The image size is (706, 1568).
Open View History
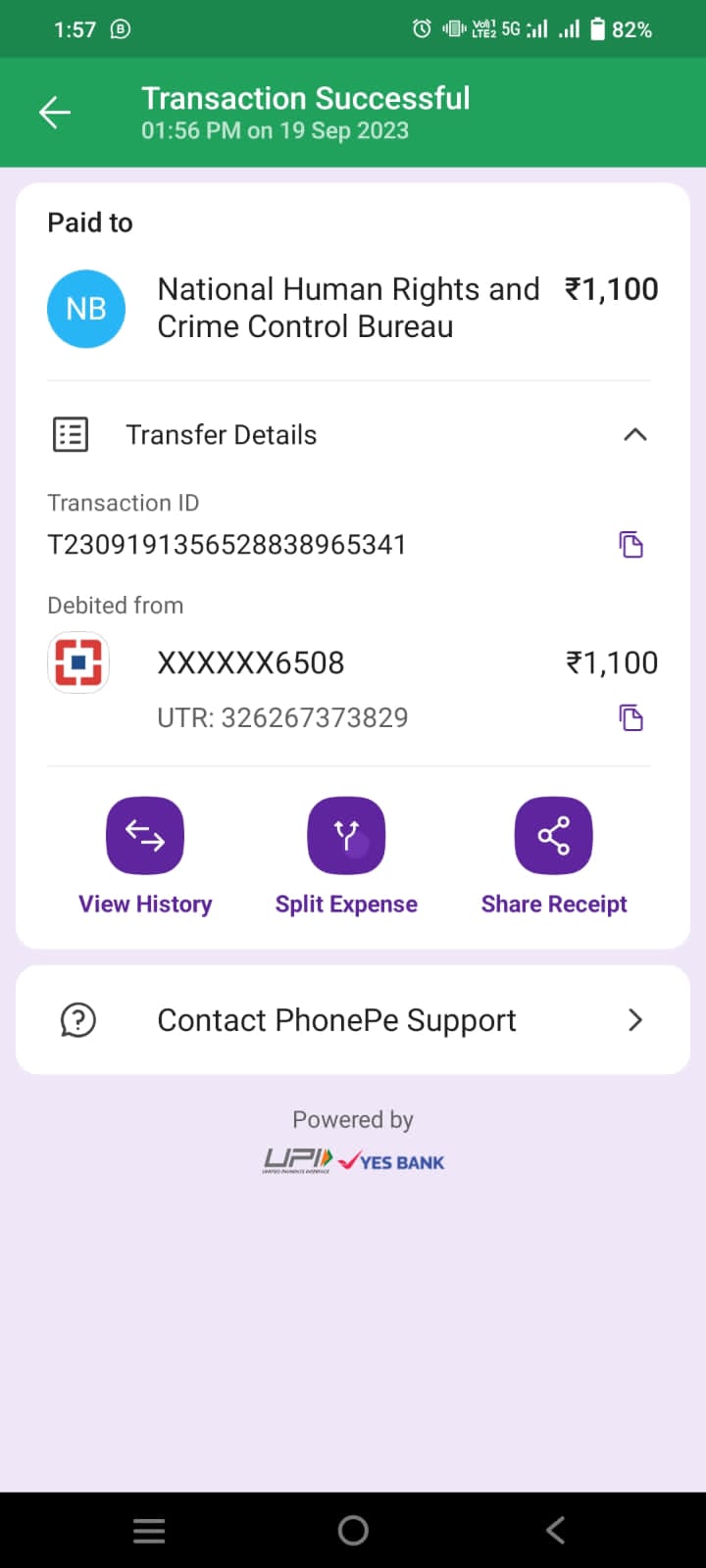coord(145,836)
